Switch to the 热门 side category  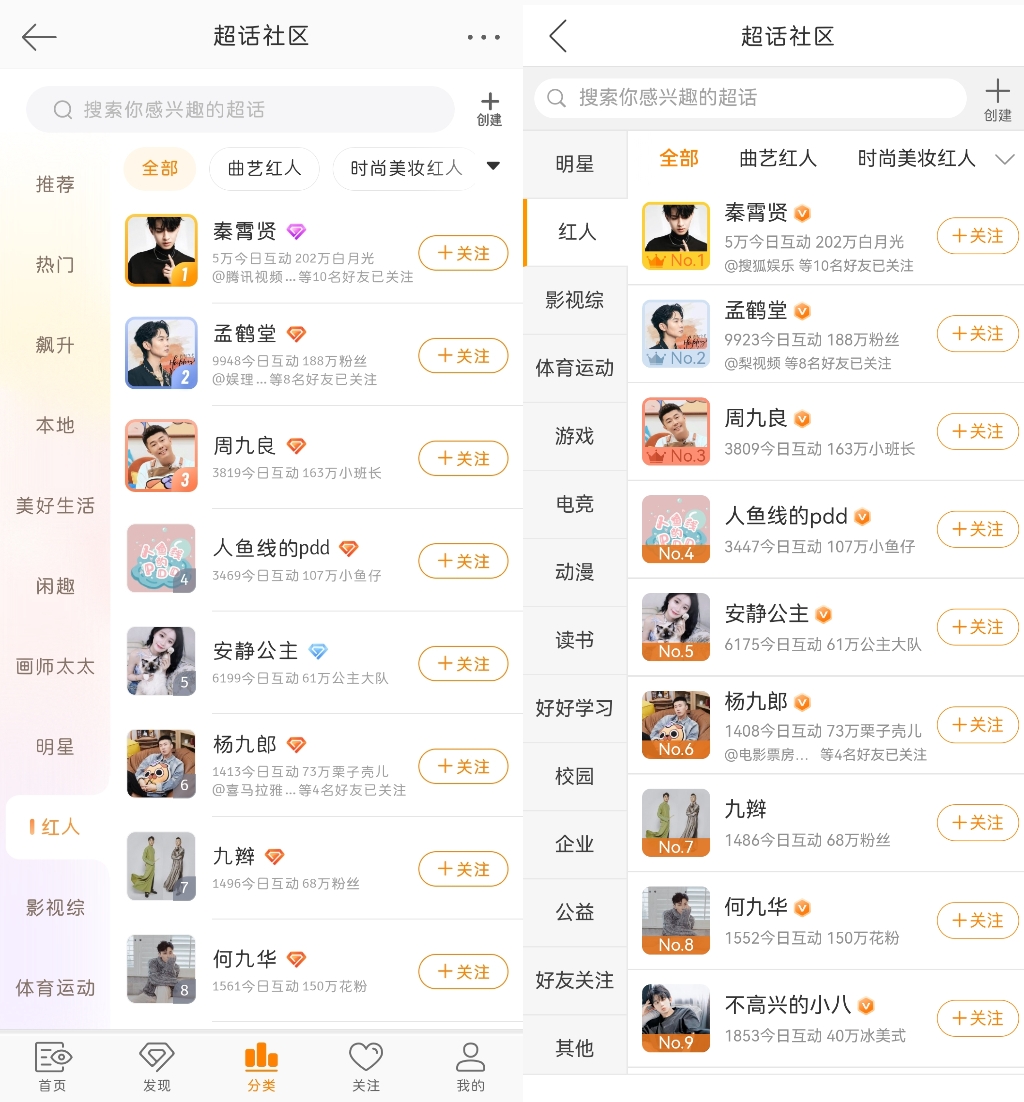(x=55, y=265)
